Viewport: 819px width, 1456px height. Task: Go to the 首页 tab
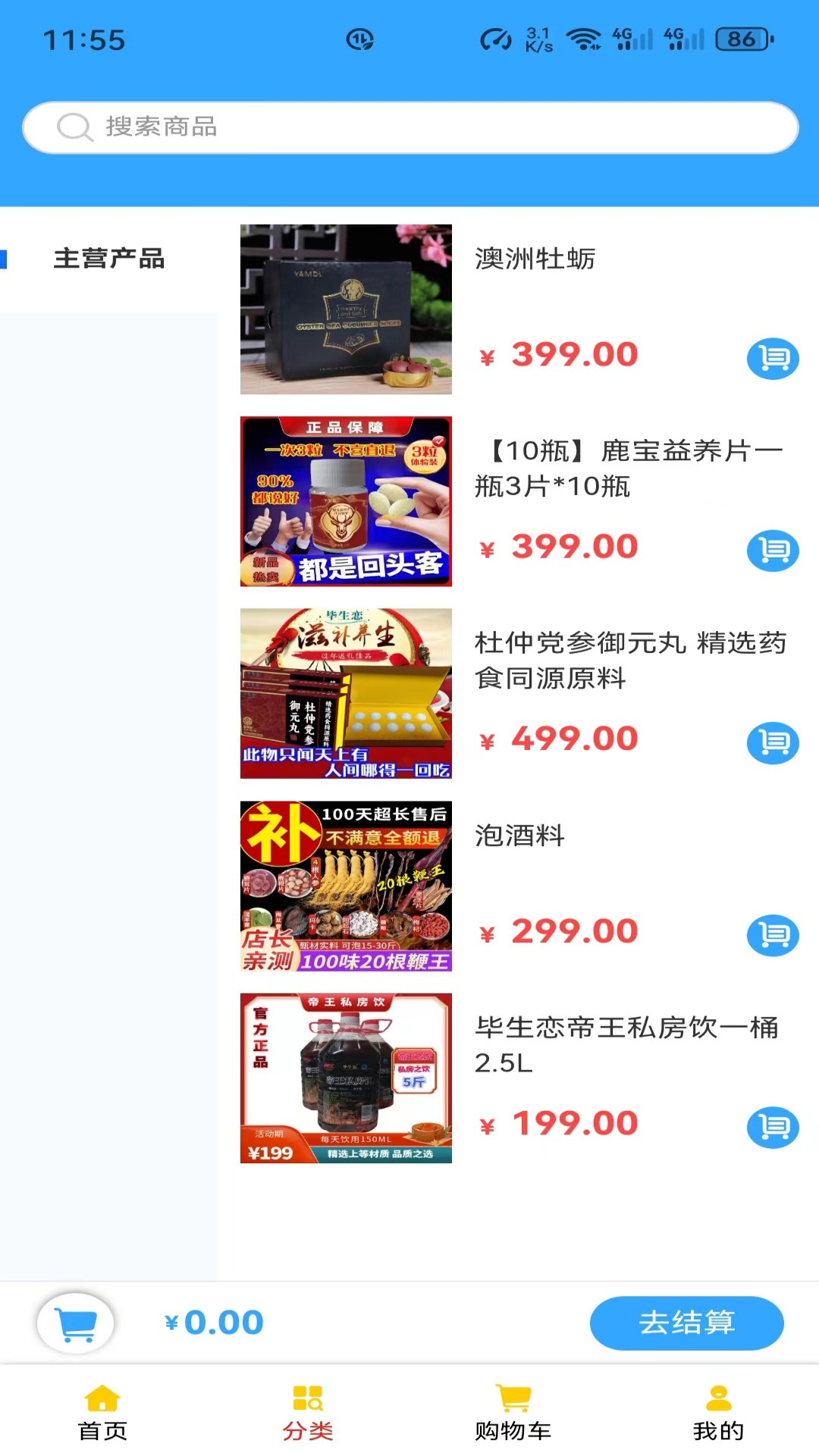[102, 1413]
